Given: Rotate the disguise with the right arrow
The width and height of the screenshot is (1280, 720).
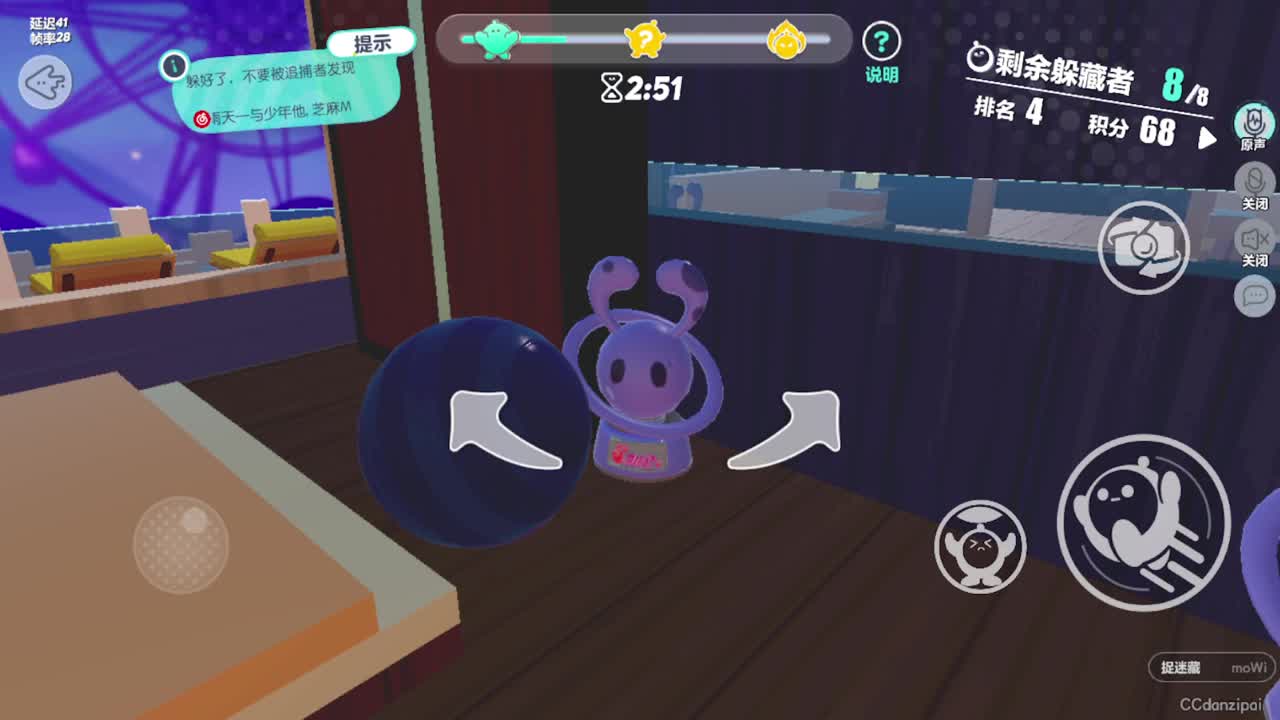Looking at the screenshot, I should point(789,430).
